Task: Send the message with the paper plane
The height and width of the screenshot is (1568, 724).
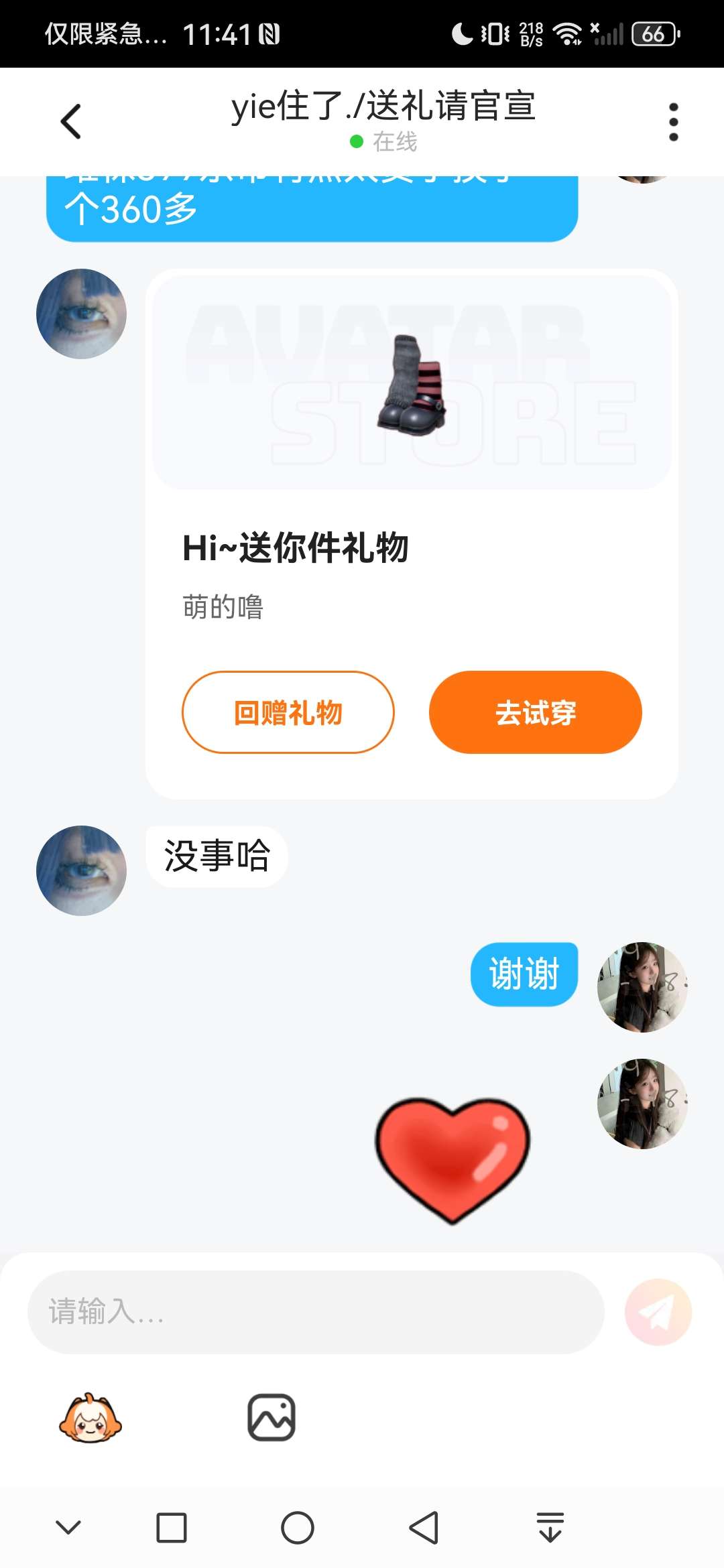Action: pyautogui.click(x=658, y=1312)
